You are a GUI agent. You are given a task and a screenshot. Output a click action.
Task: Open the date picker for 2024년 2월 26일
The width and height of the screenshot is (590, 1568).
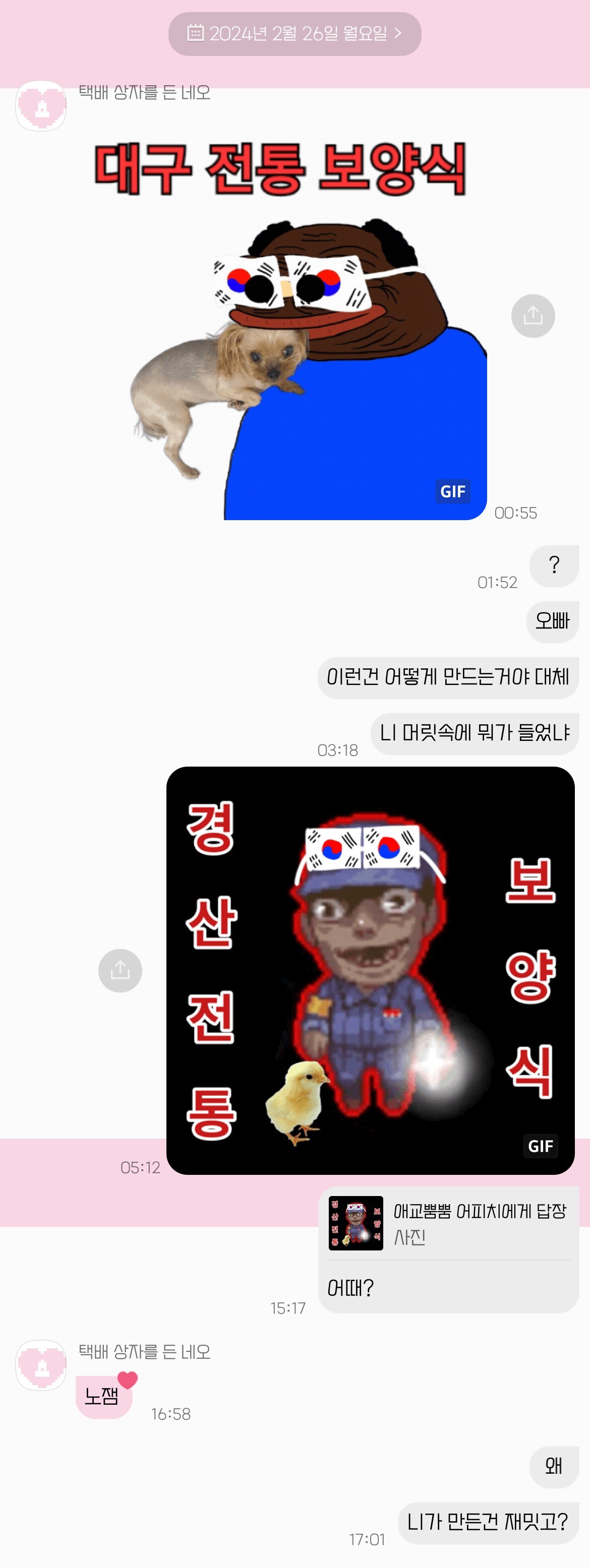tap(294, 33)
